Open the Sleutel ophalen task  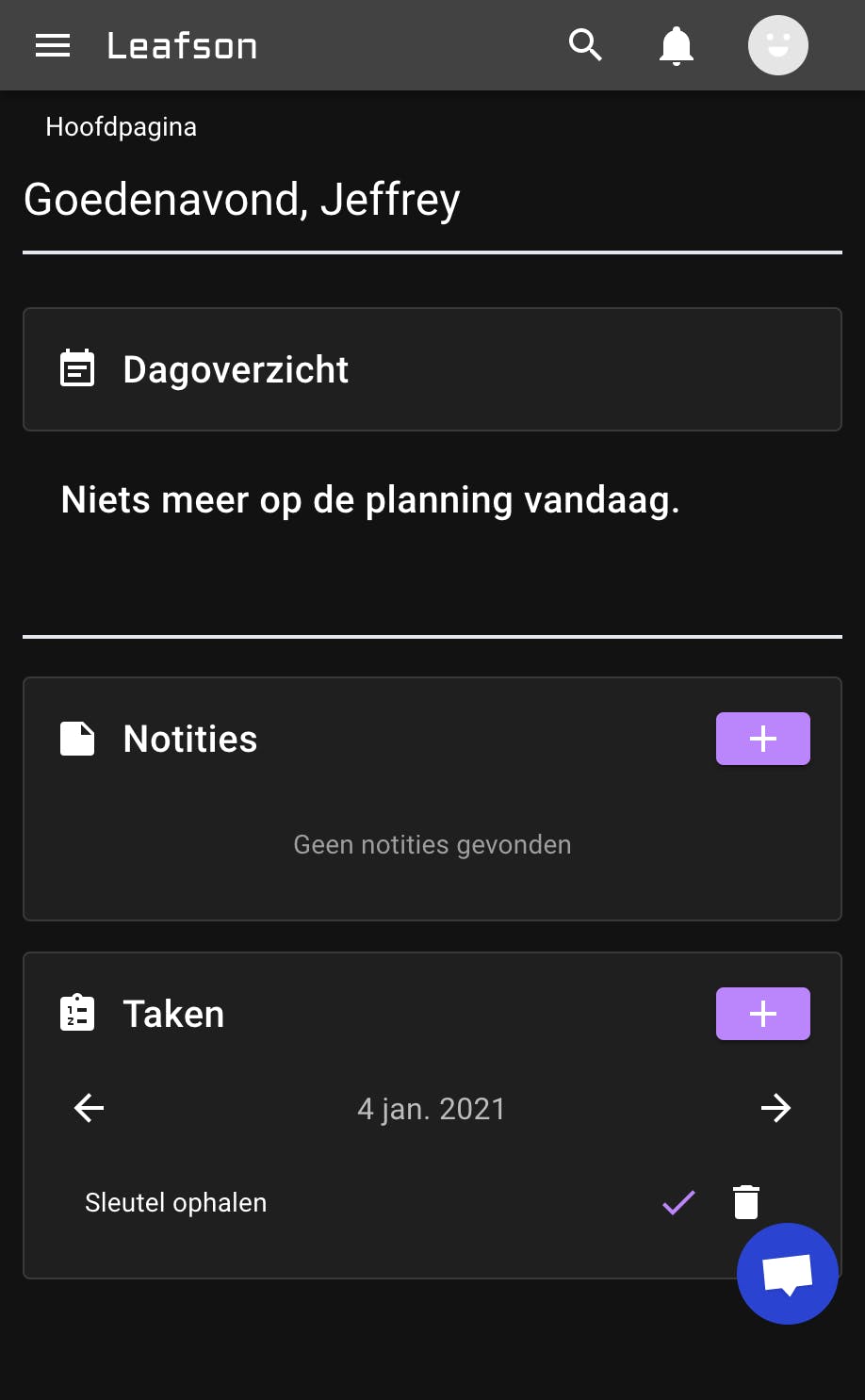point(176,1203)
